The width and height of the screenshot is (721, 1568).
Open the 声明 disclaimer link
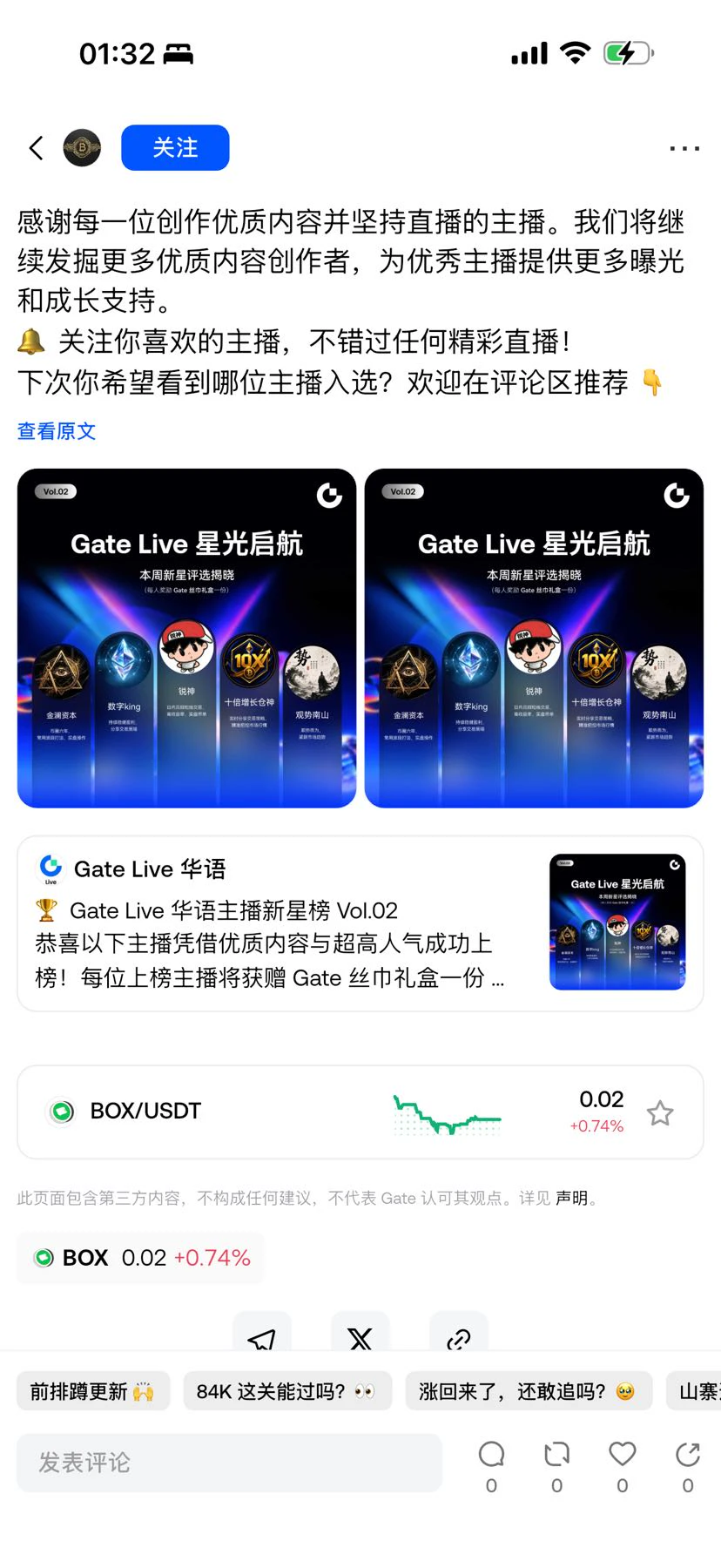coord(572,1198)
